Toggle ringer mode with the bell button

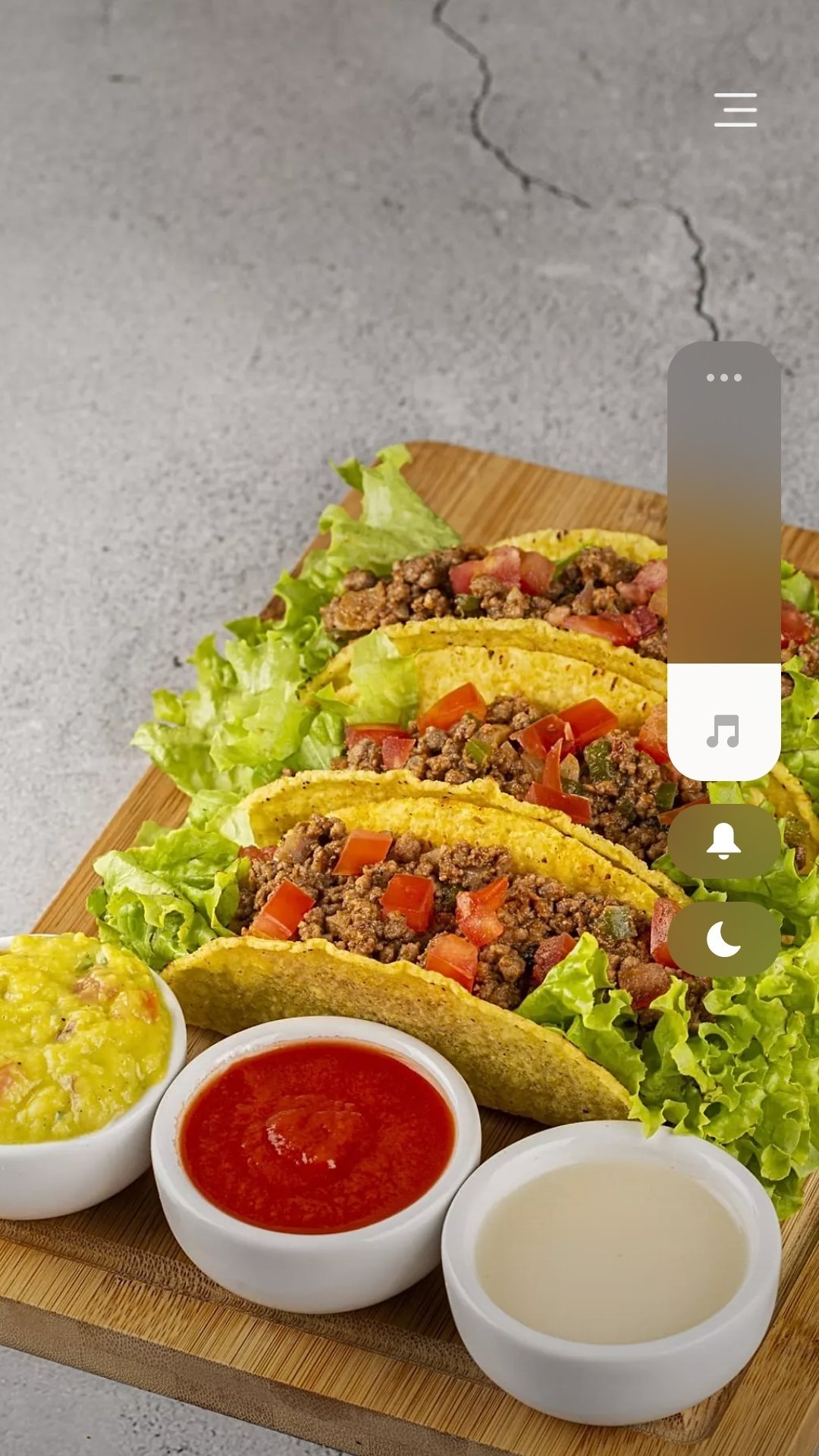point(723,842)
